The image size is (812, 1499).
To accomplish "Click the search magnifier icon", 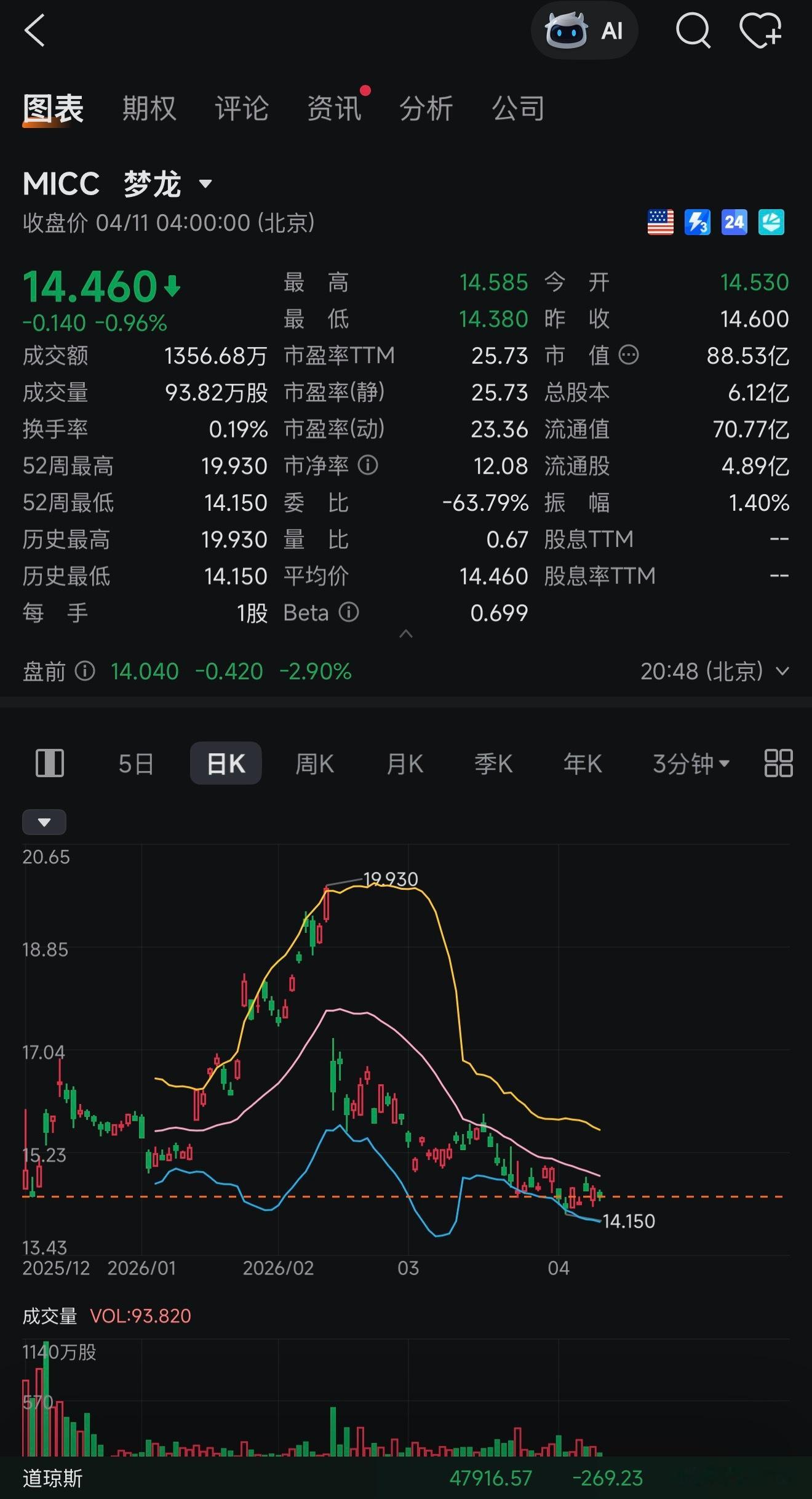I will click(x=693, y=31).
